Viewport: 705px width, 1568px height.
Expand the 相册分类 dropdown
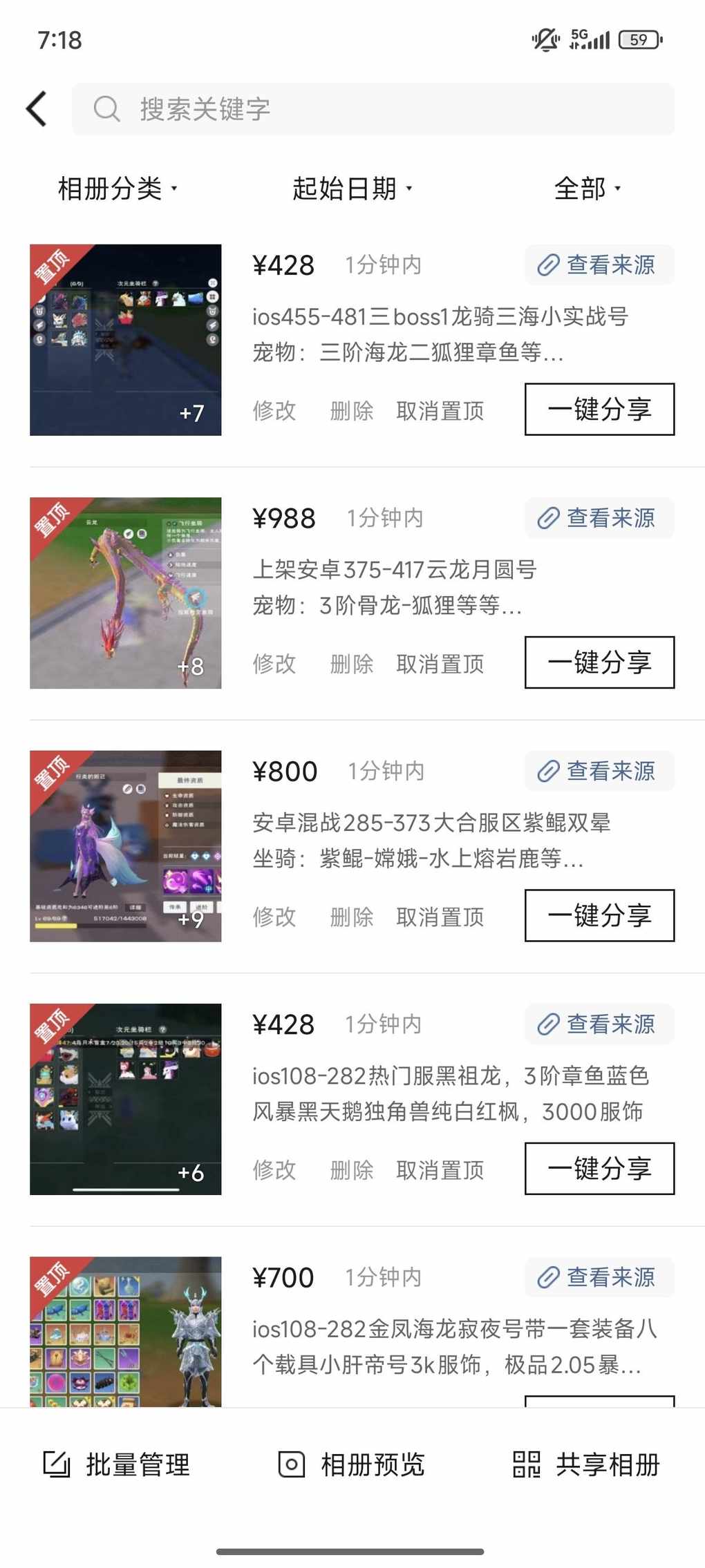coord(117,189)
